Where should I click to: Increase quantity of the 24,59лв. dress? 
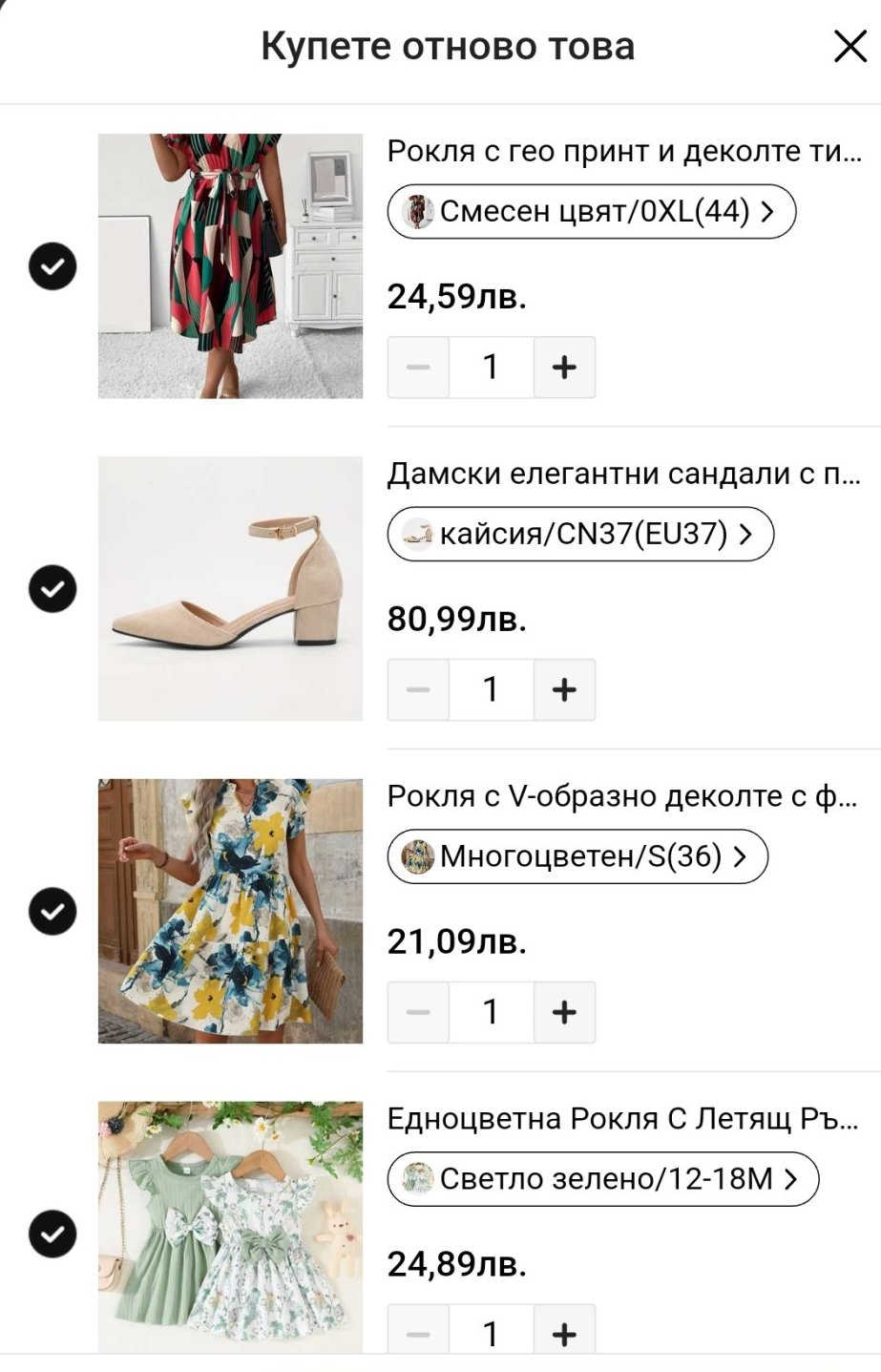click(x=564, y=367)
